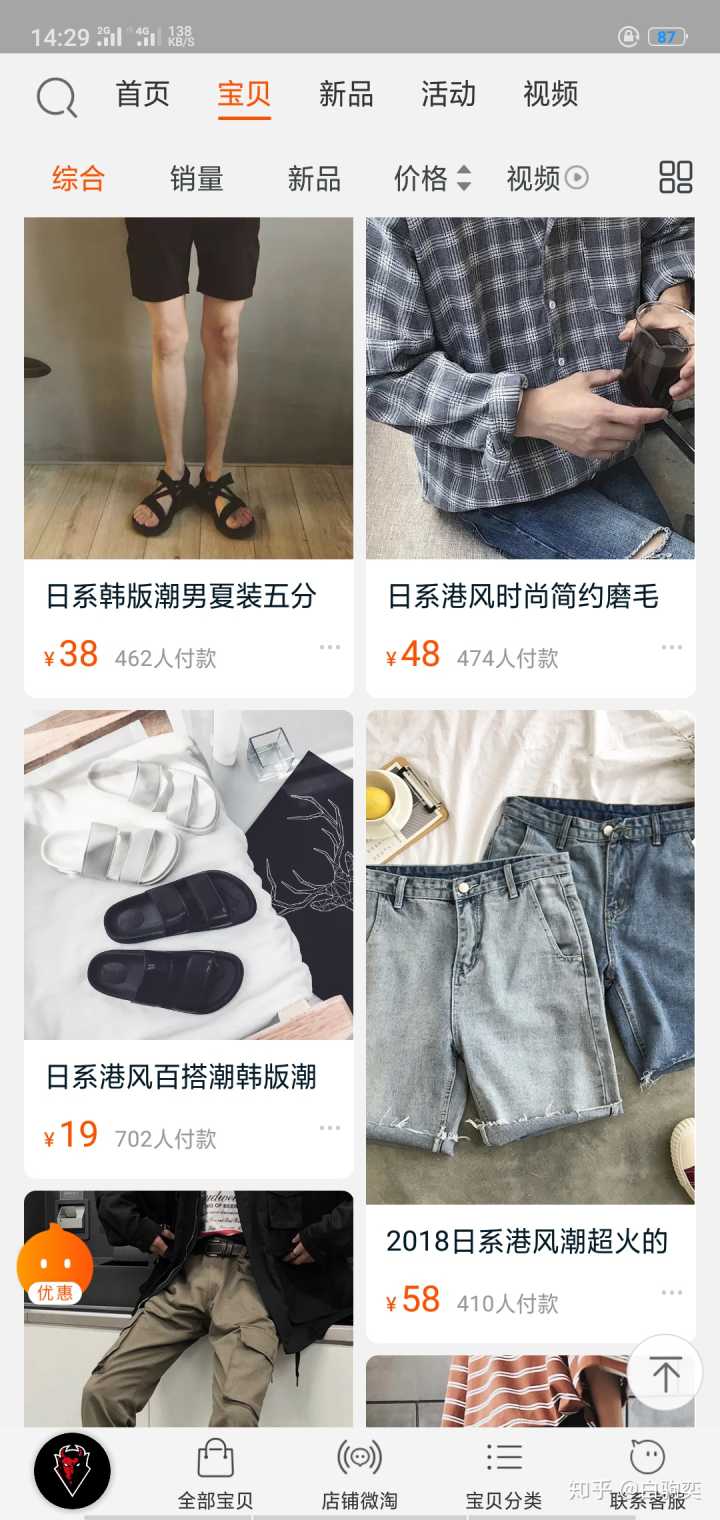
Task: Switch to the top 新品 tab
Action: (x=346, y=94)
